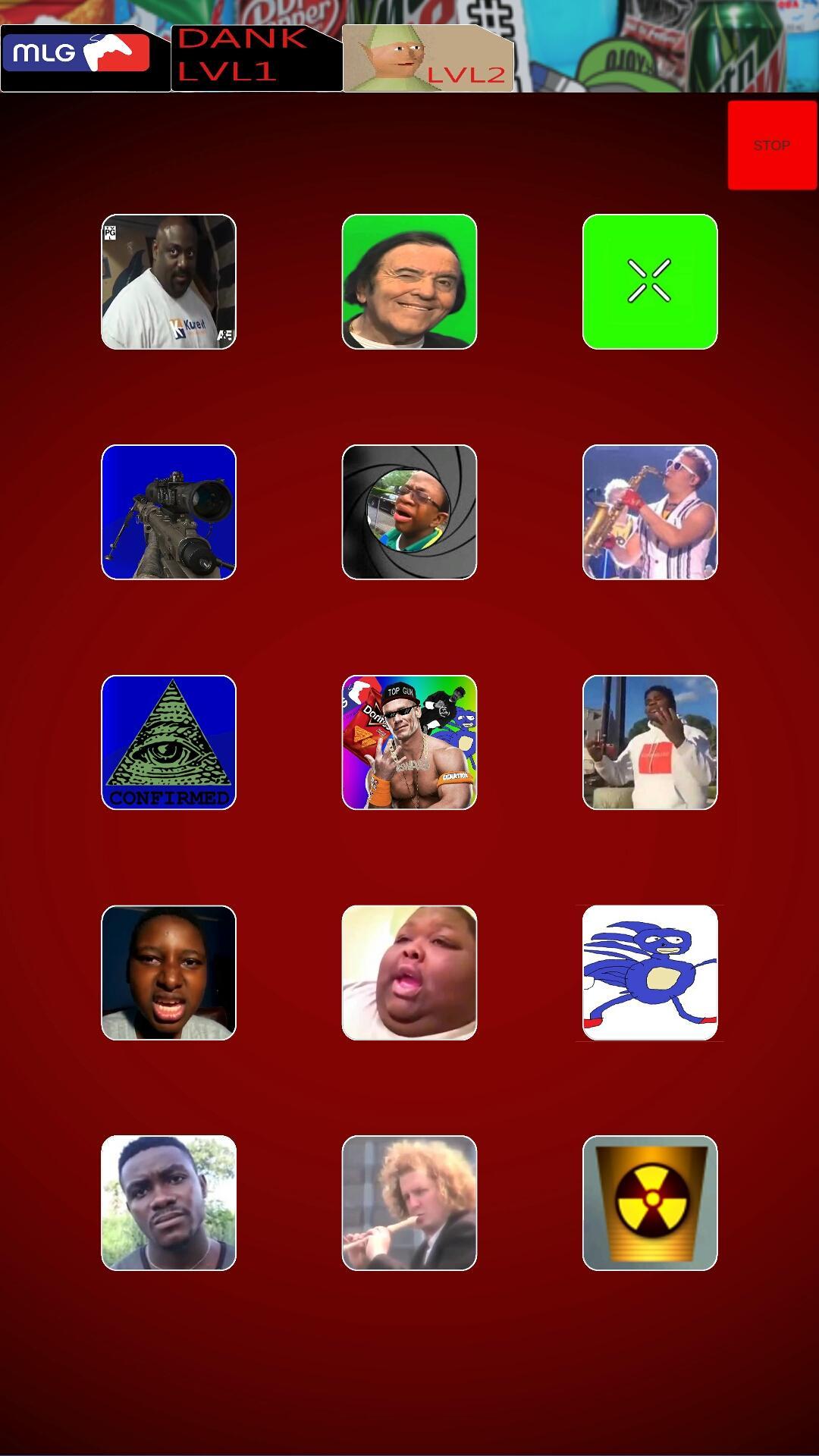
Task: Play the man in white t-shirt sound
Action: click(x=168, y=281)
